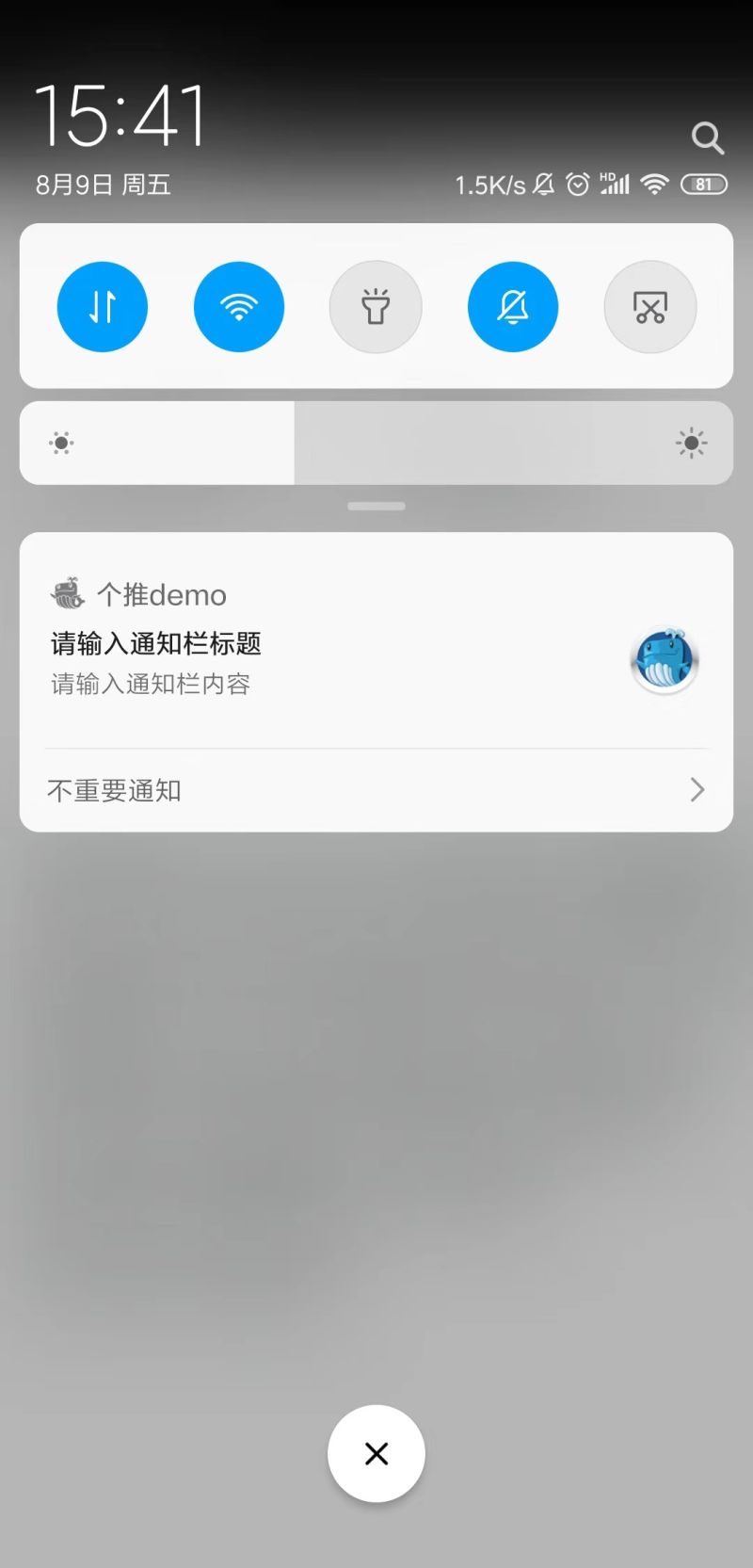
Task: Pull down the shade expander handle
Action: click(x=376, y=506)
